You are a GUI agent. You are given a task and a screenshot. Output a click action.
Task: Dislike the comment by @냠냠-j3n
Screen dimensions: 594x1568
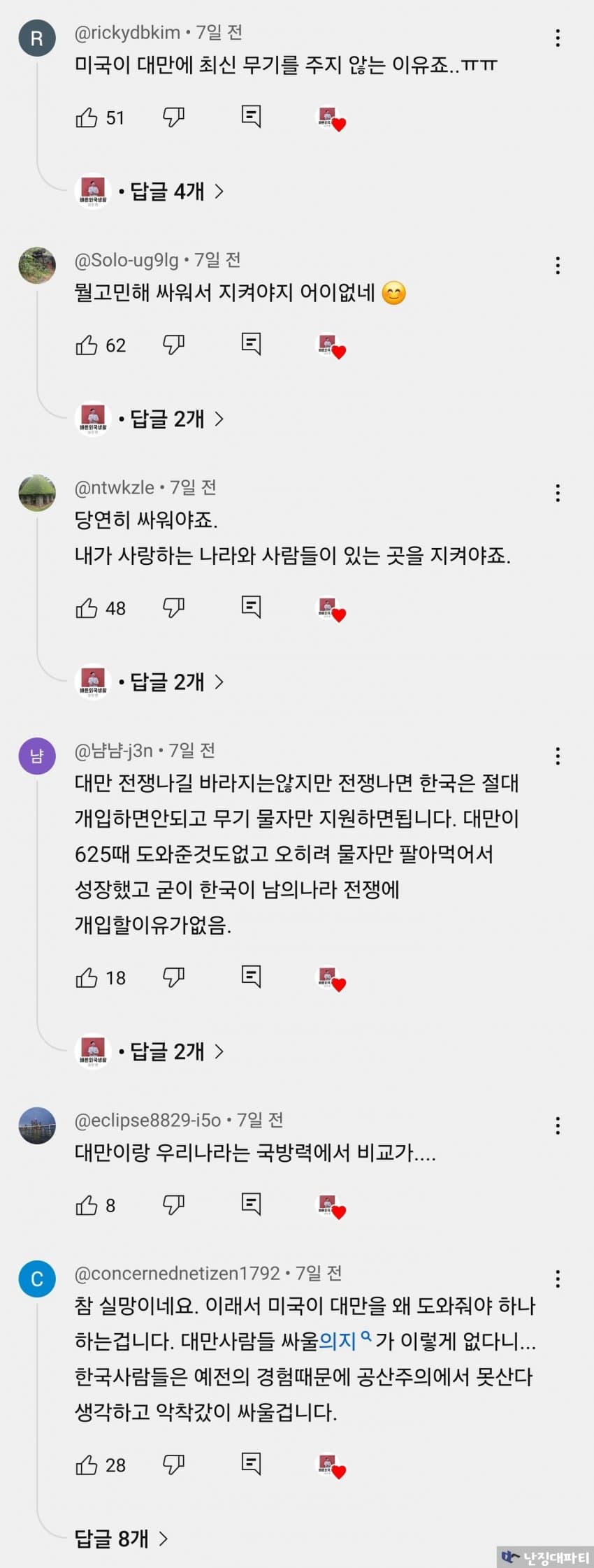(x=173, y=977)
